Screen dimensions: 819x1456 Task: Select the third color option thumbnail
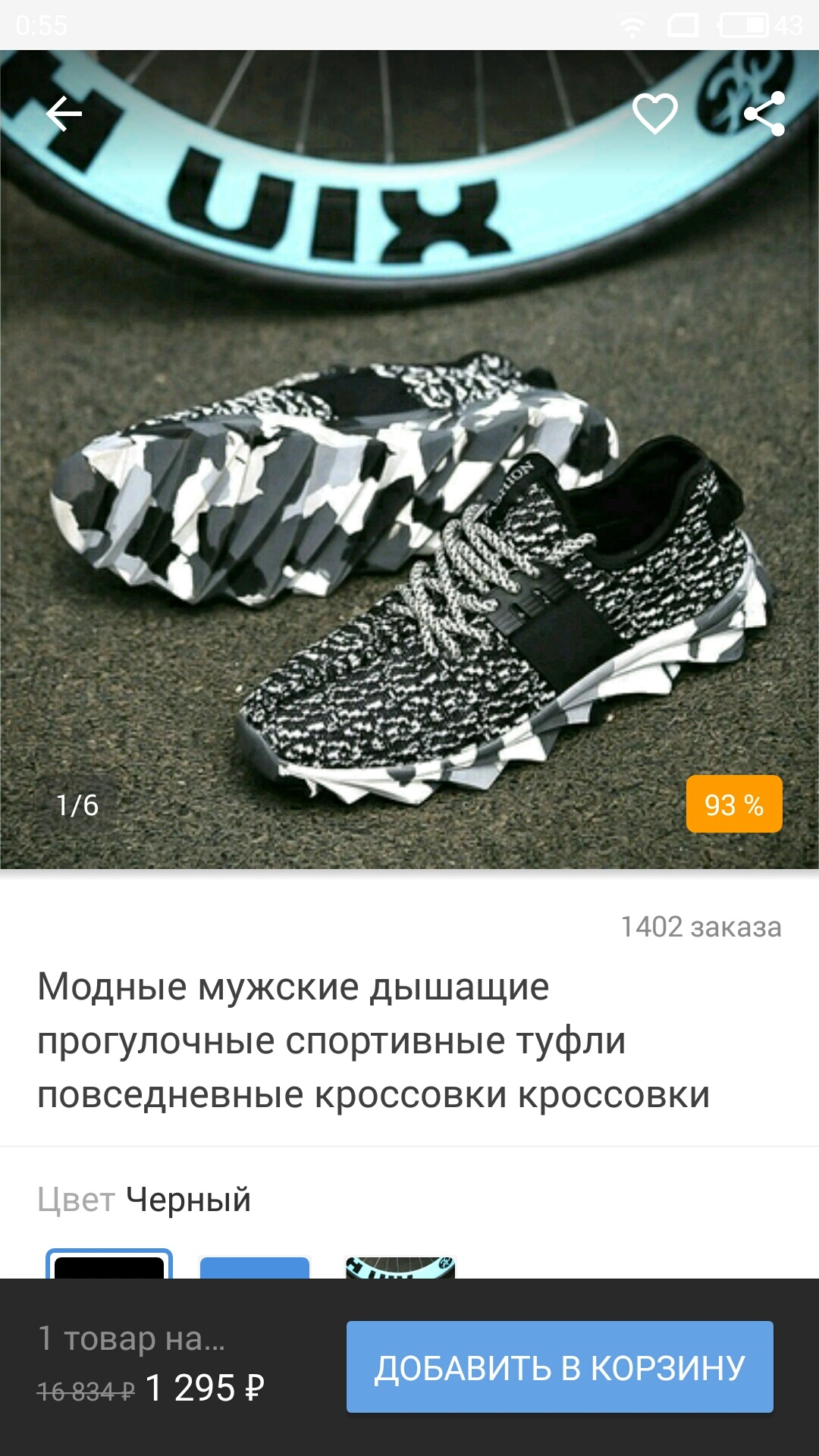[400, 1266]
